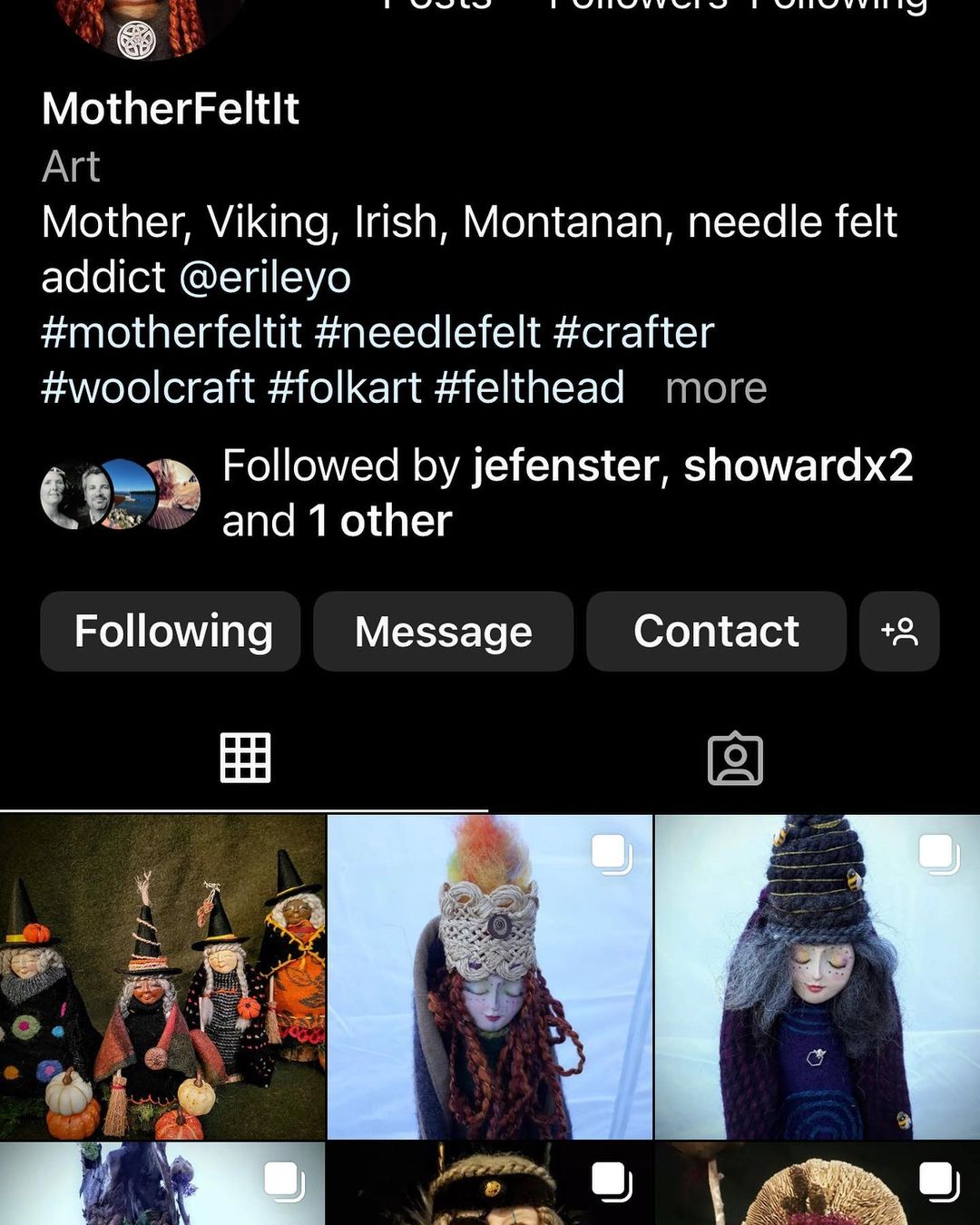Viewport: 980px width, 1225px height.
Task: Open the Contact options
Action: tap(716, 632)
